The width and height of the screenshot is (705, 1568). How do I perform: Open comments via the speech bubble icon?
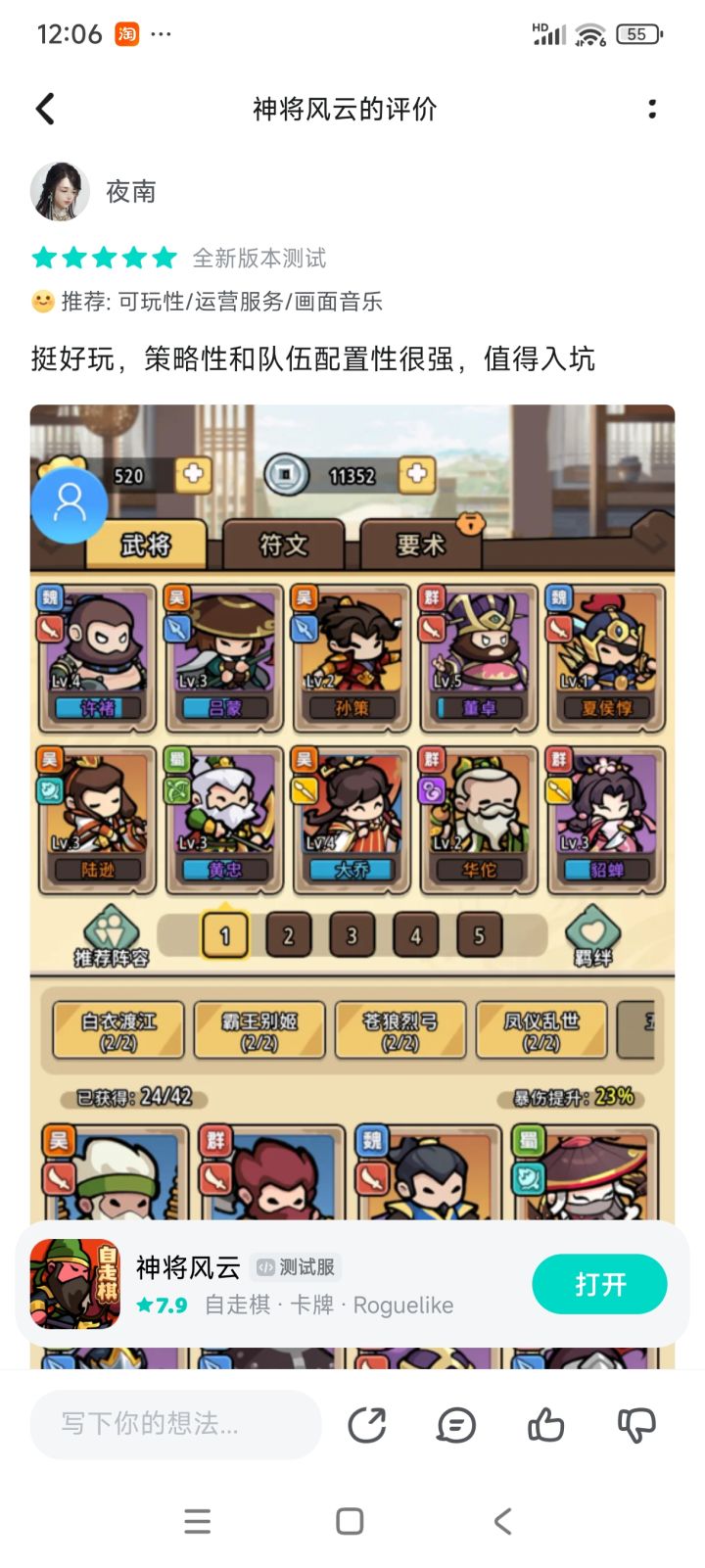pyautogui.click(x=454, y=1426)
